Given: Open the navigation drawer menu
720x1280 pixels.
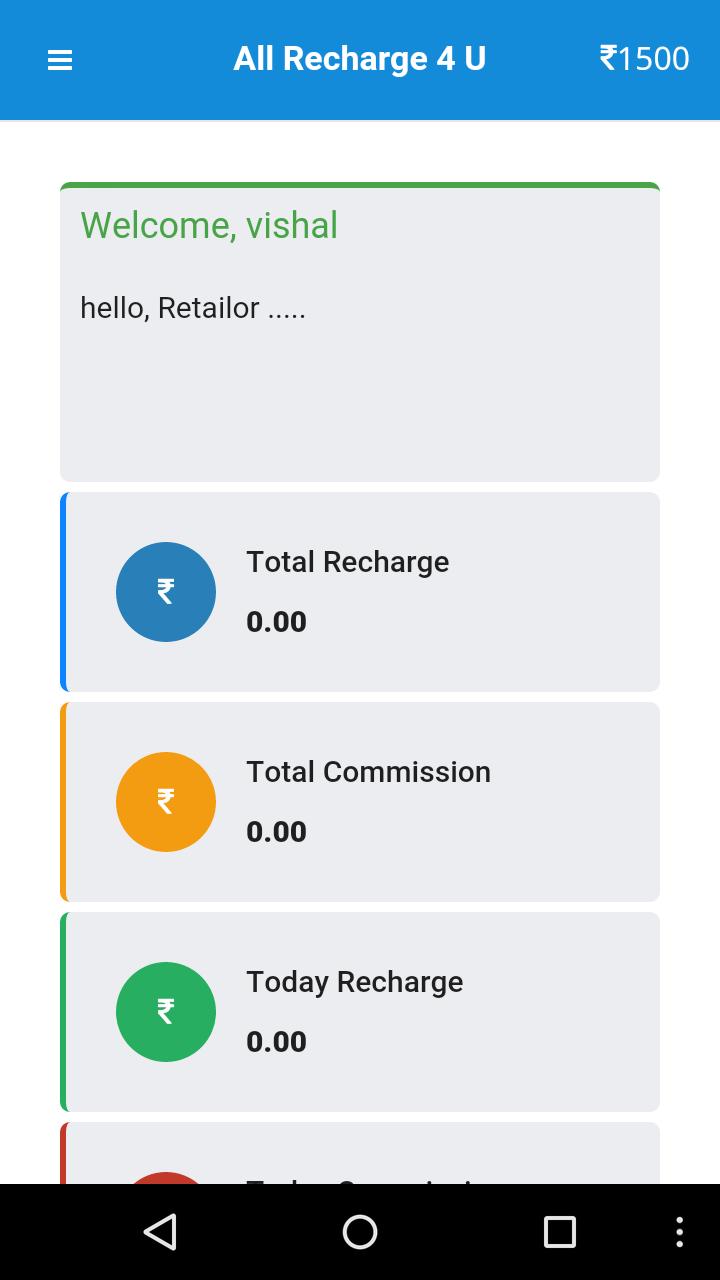Looking at the screenshot, I should [x=60, y=60].
